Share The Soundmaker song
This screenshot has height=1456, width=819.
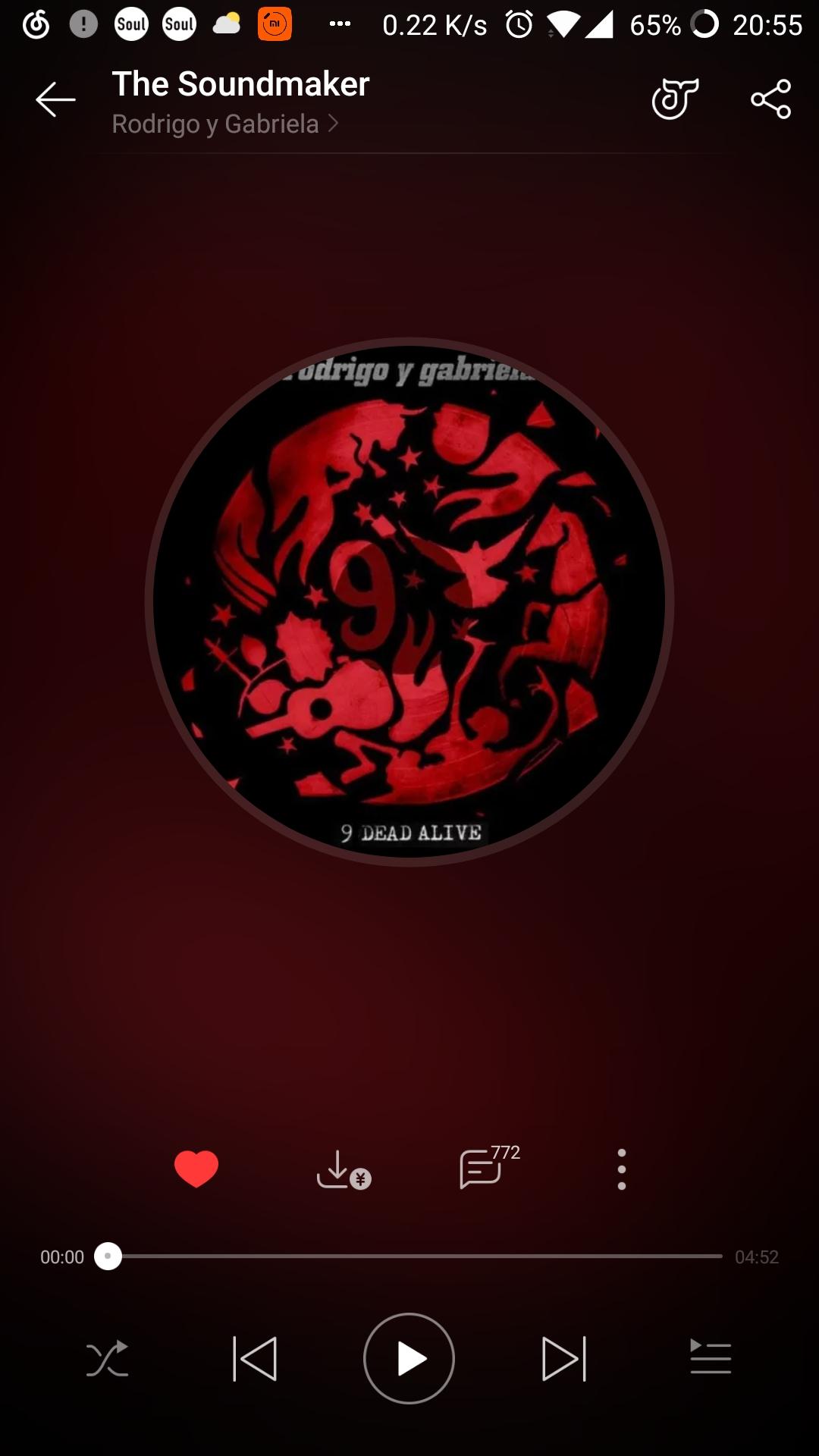770,99
